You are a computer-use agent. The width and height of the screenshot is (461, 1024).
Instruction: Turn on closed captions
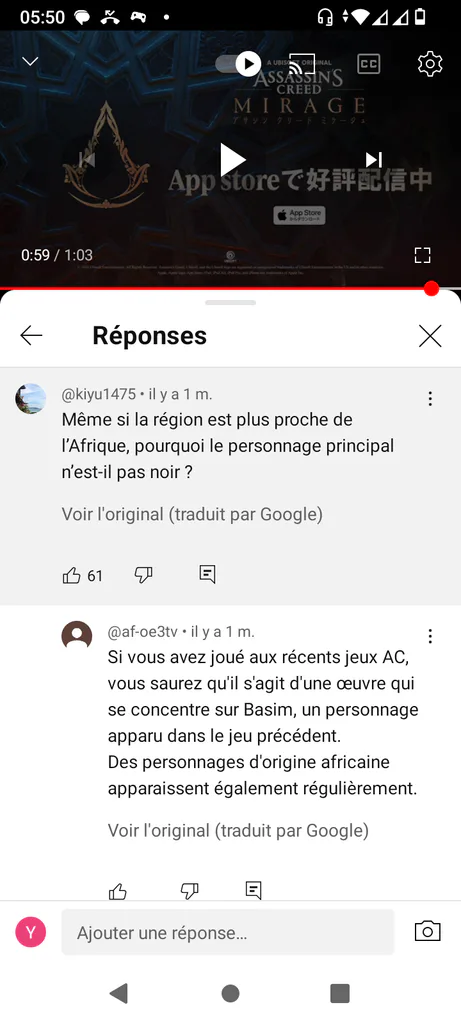click(x=369, y=64)
